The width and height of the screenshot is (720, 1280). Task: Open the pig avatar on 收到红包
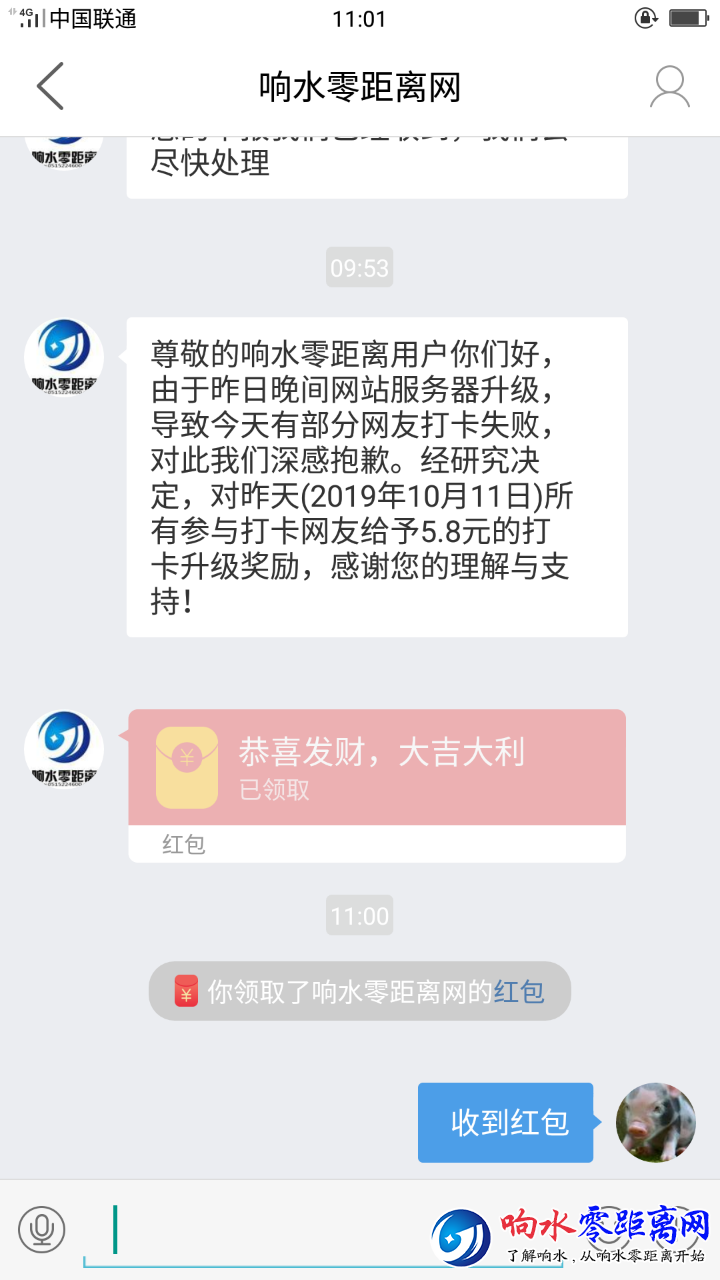[x=655, y=1122]
